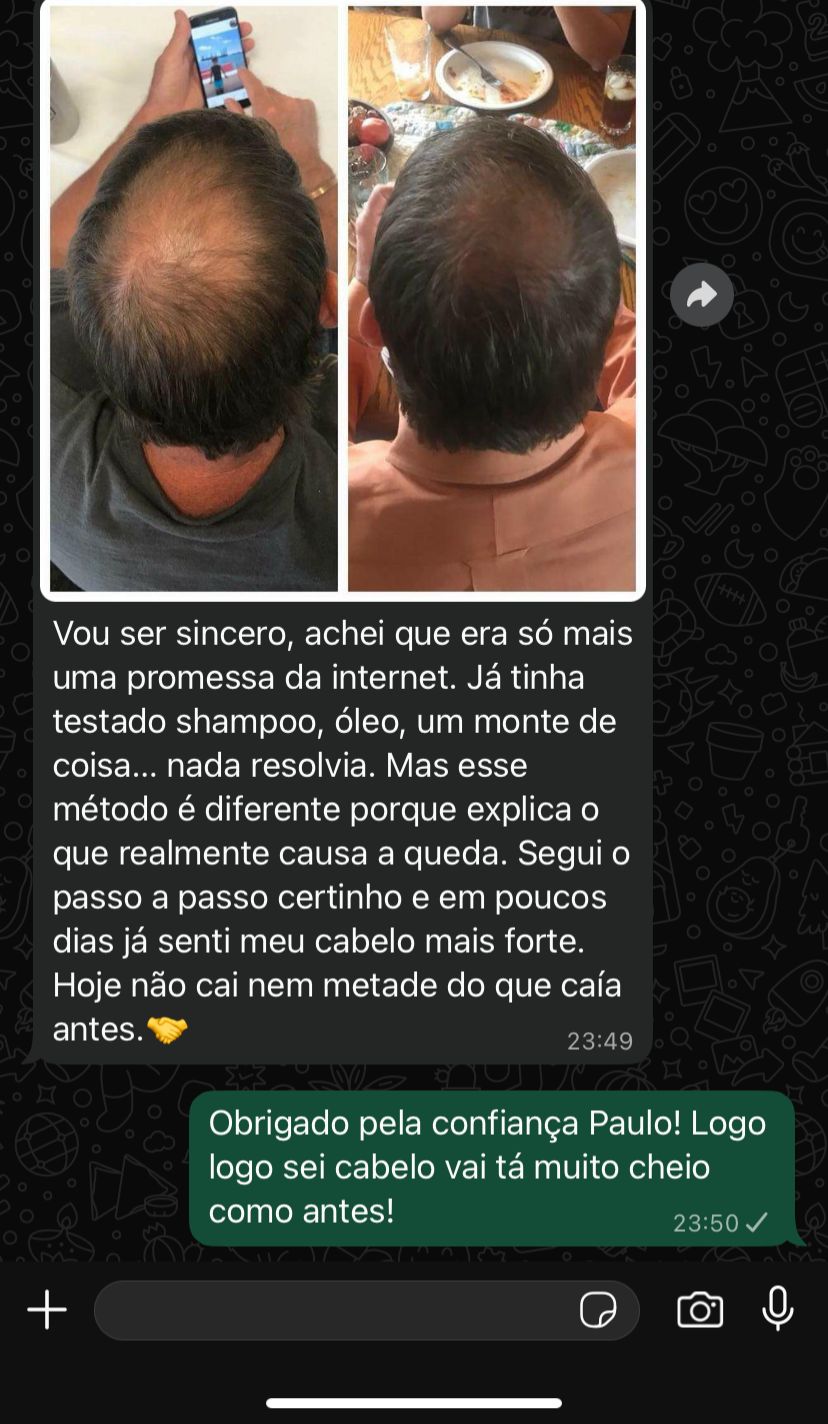The height and width of the screenshot is (1424, 828).
Task: Tap the timestamp 23:49 on Paulo's message
Action: (600, 1040)
